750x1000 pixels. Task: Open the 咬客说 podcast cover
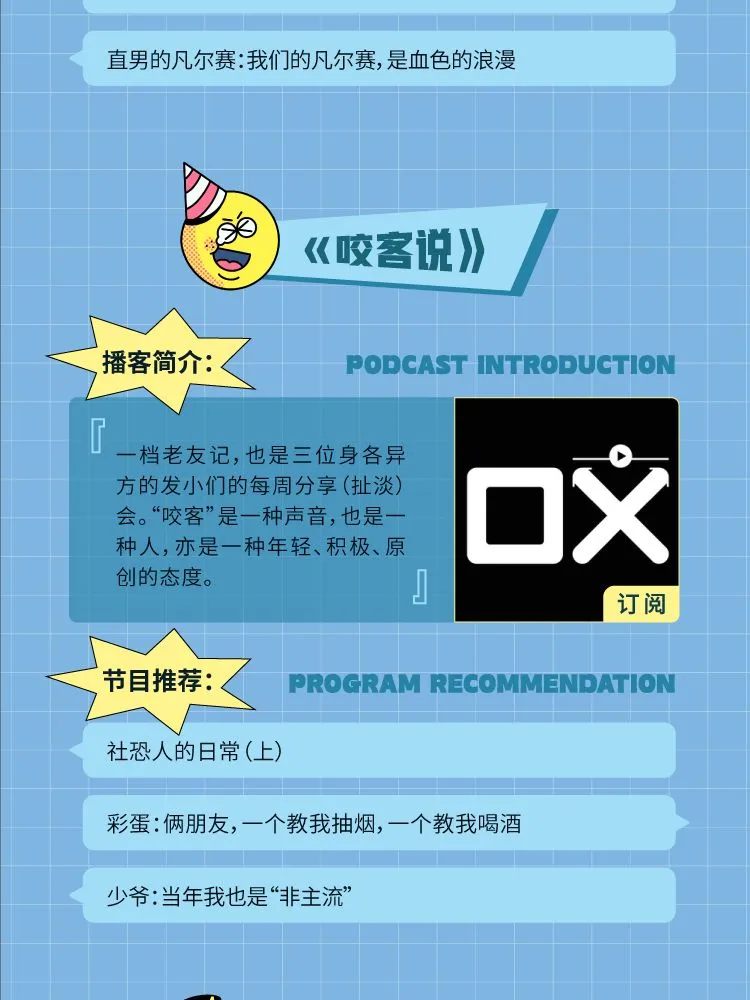tap(566, 500)
